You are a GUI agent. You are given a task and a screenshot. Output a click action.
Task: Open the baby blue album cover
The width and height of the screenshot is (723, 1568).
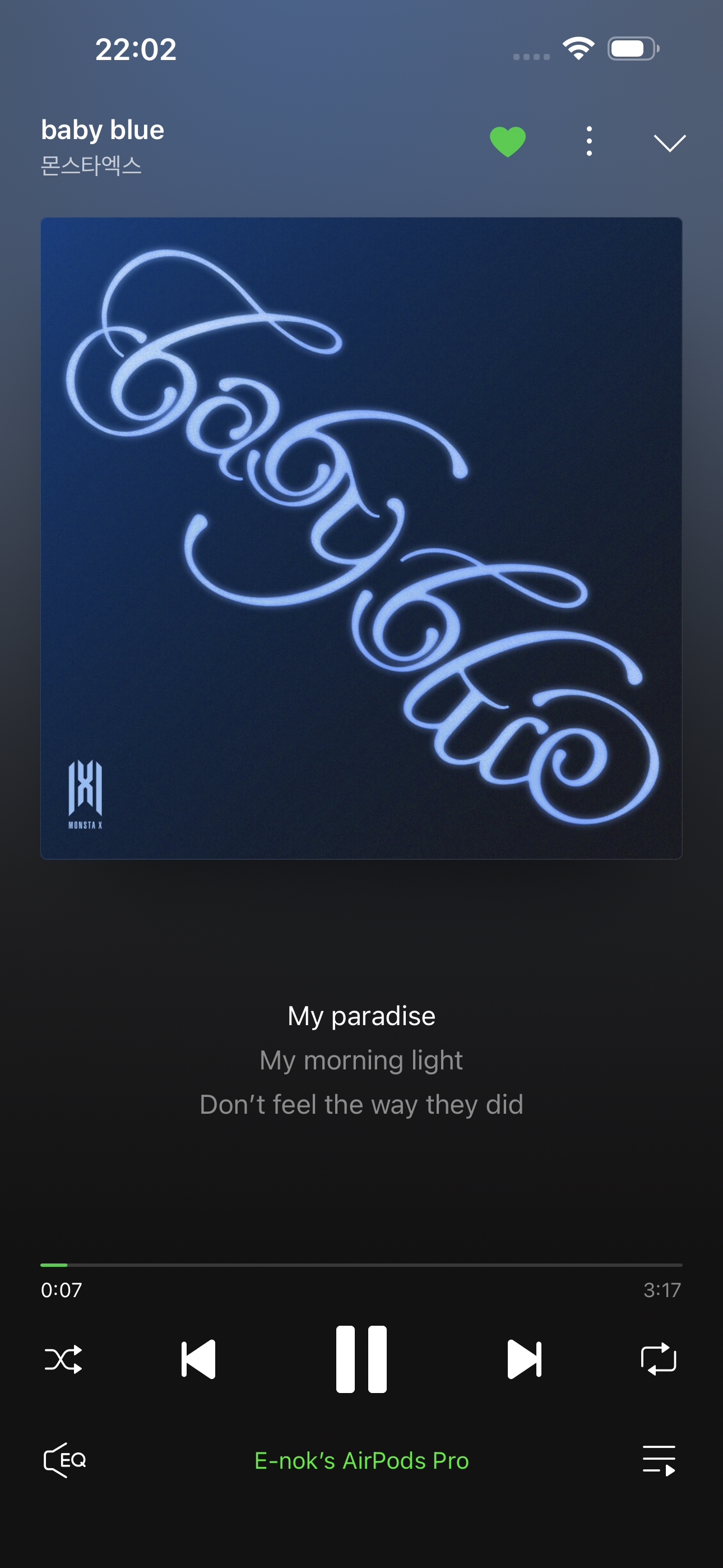pos(361,538)
